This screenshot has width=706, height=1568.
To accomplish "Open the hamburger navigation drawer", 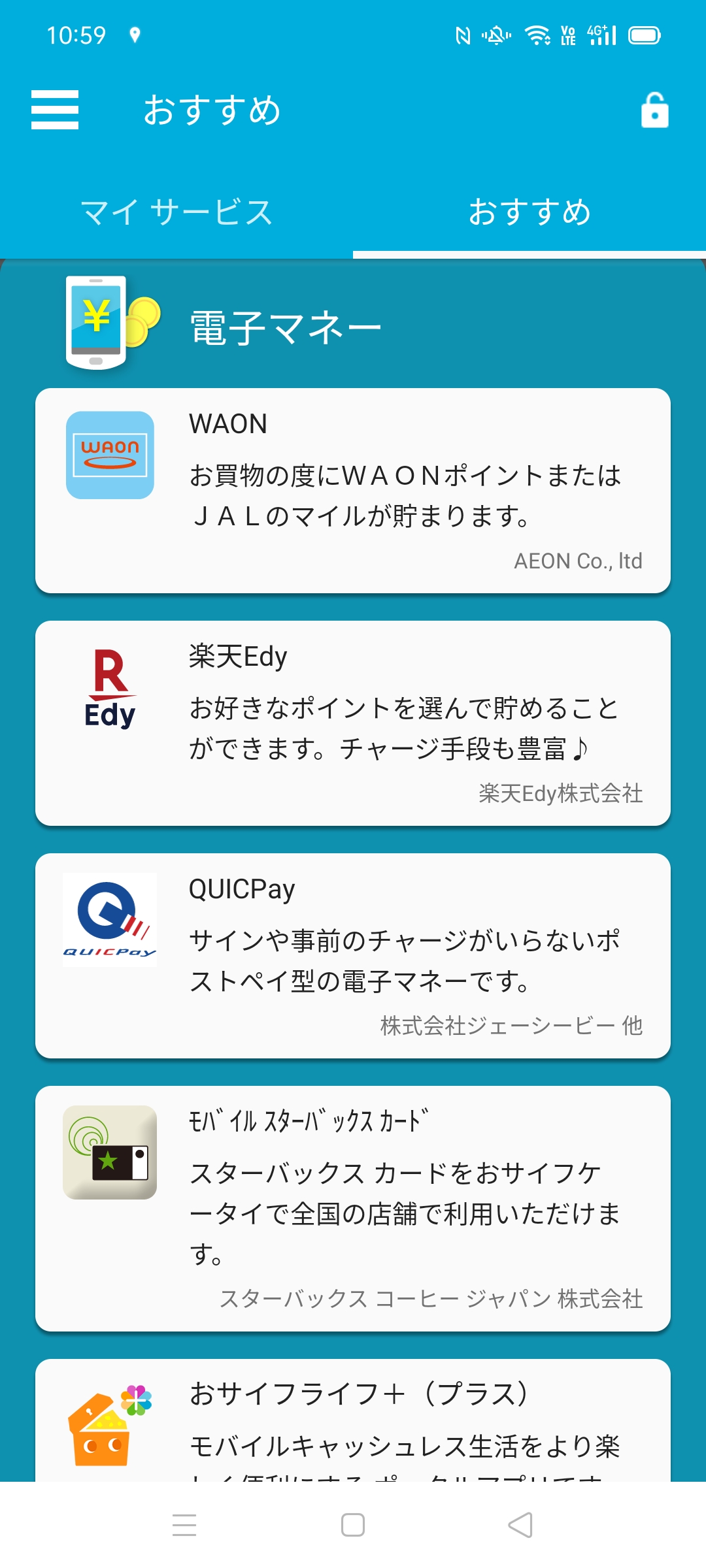I will (x=55, y=110).
